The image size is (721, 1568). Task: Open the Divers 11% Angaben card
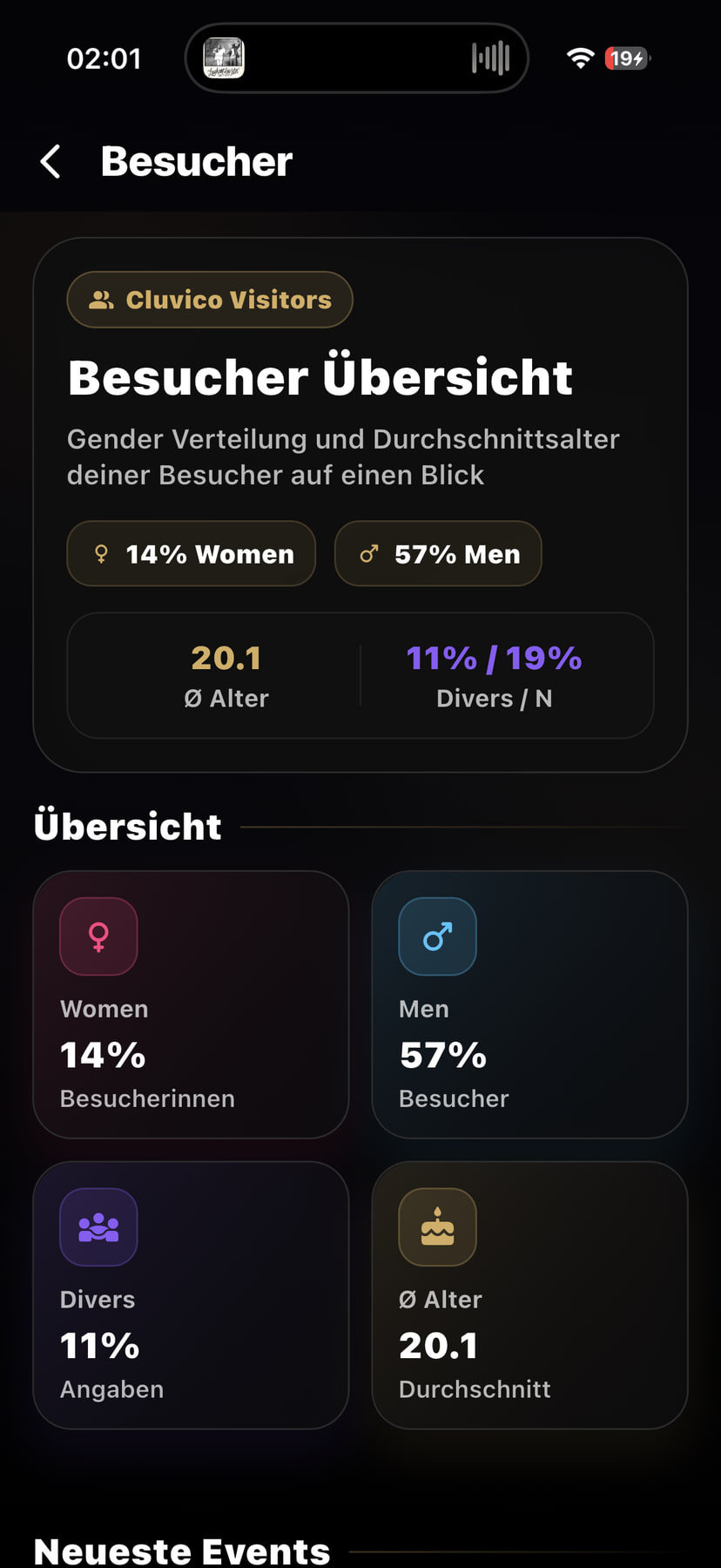(191, 1295)
